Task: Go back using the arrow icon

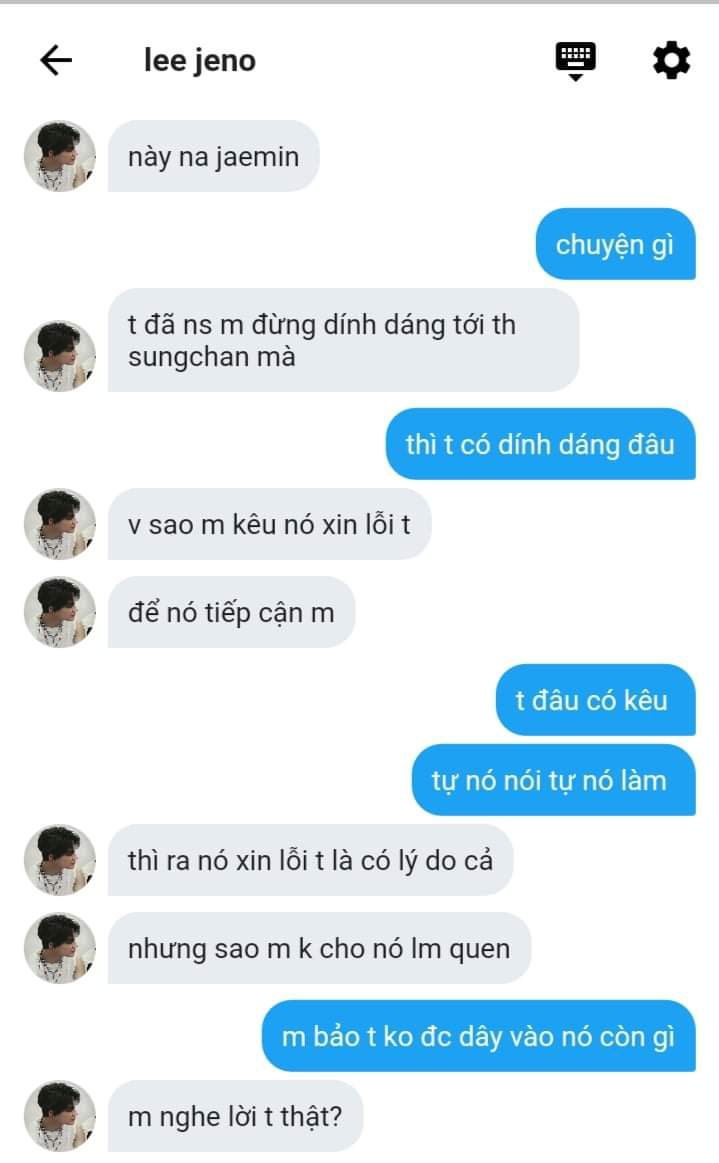Action: (56, 60)
